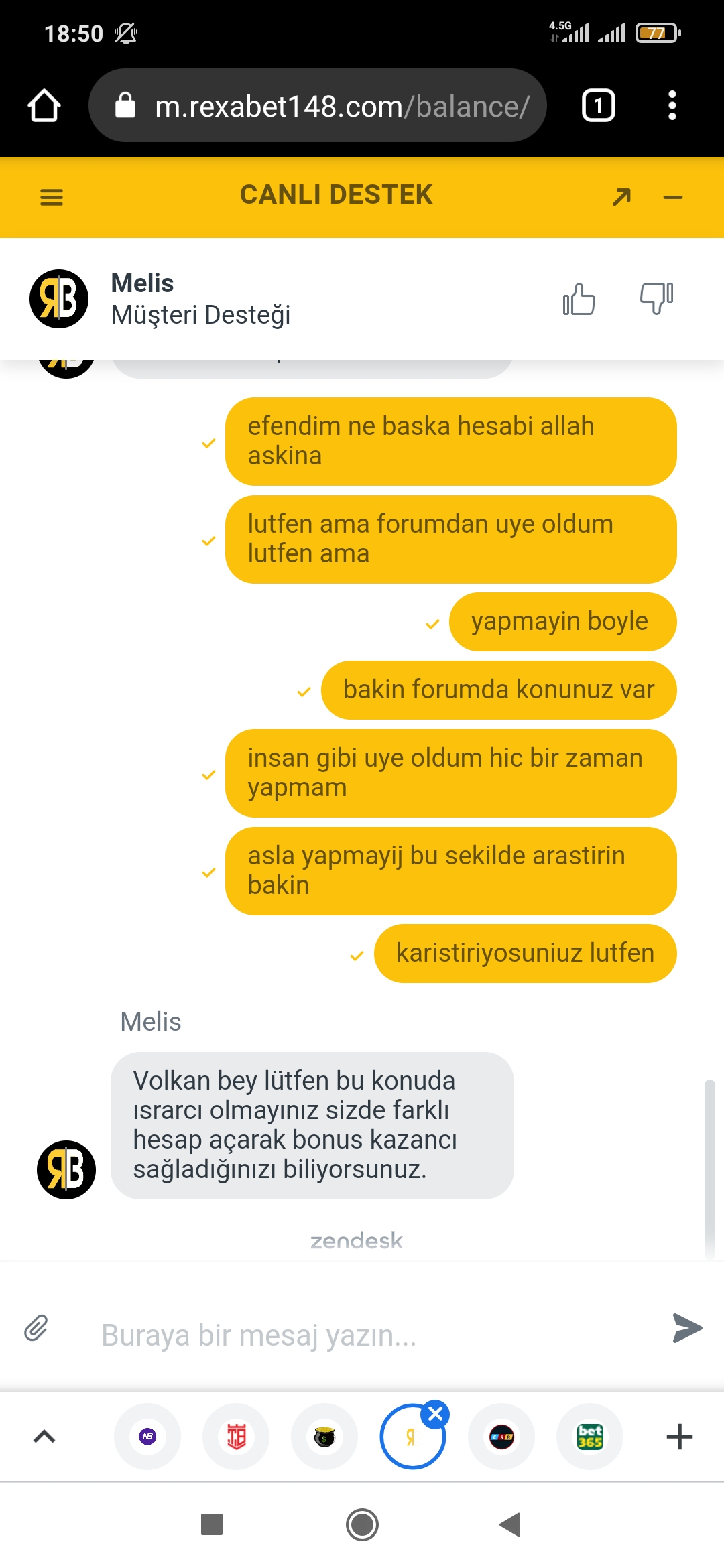Add a new browser tab
This screenshot has width=724, height=1568.
click(679, 1437)
